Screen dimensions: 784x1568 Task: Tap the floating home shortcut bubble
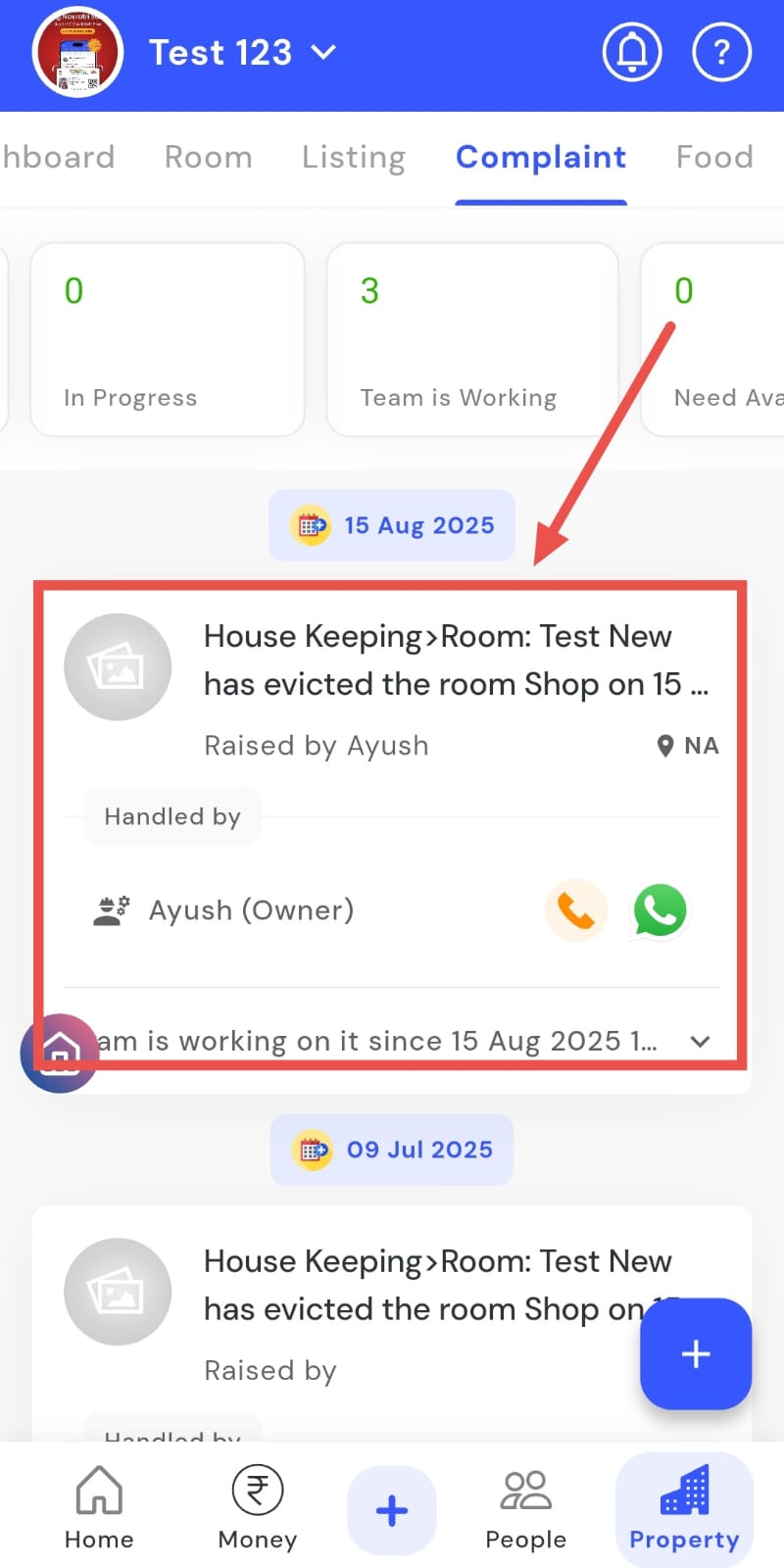tap(59, 1053)
